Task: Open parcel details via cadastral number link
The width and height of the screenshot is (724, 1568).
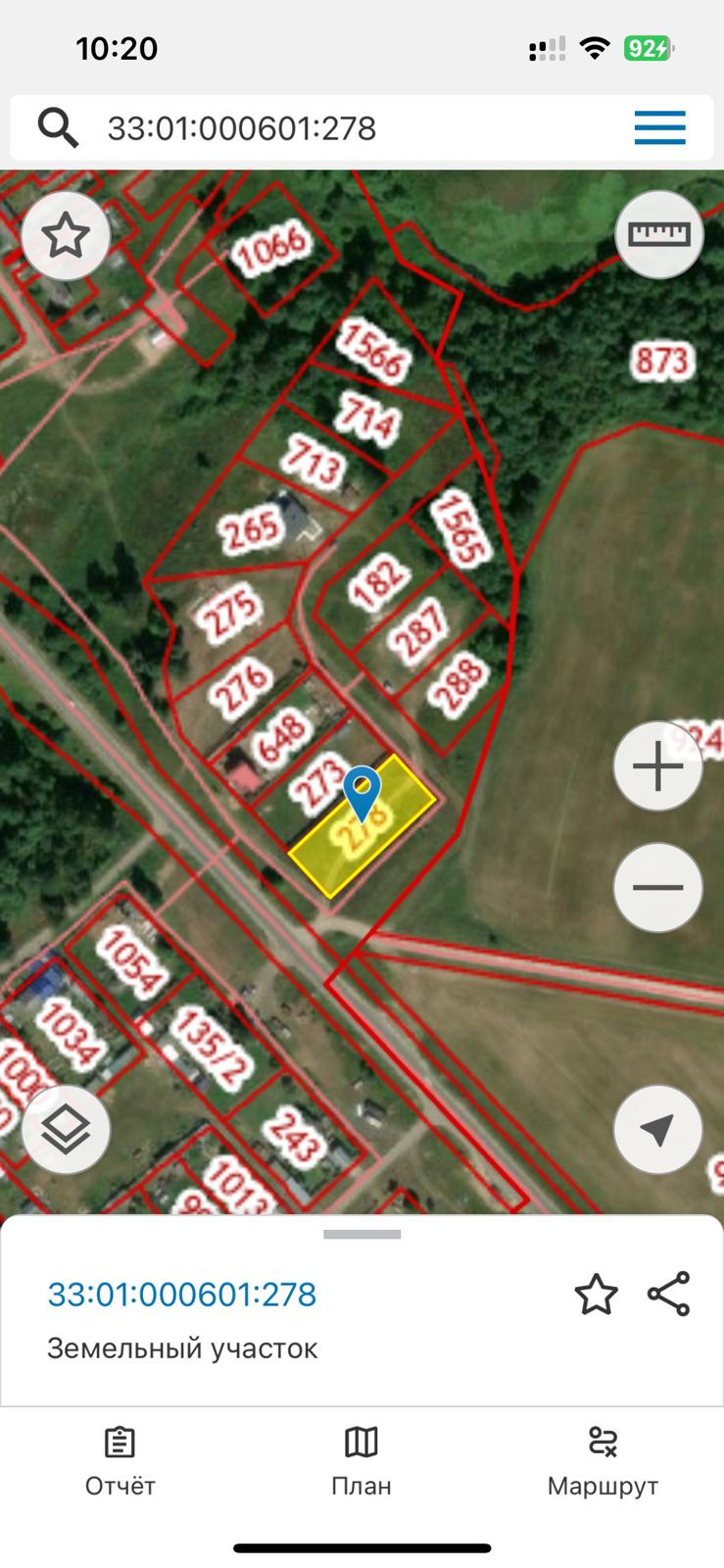Action: click(x=182, y=1295)
